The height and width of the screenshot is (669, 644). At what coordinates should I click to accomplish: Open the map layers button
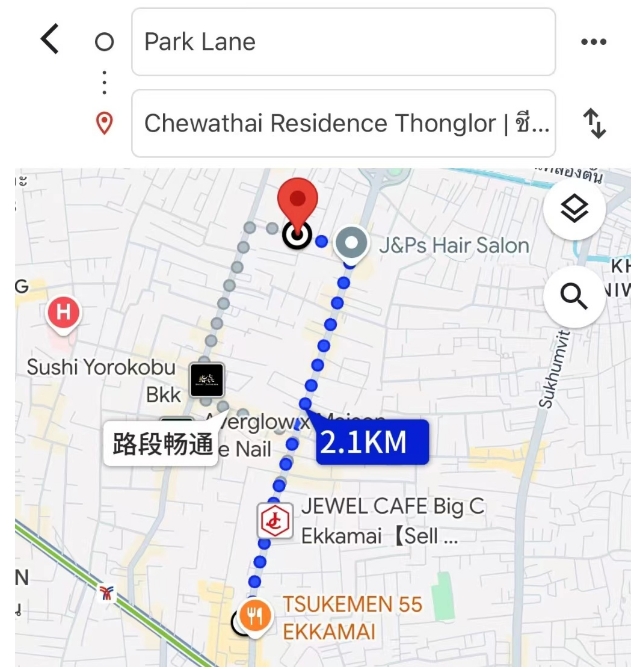coord(574,209)
